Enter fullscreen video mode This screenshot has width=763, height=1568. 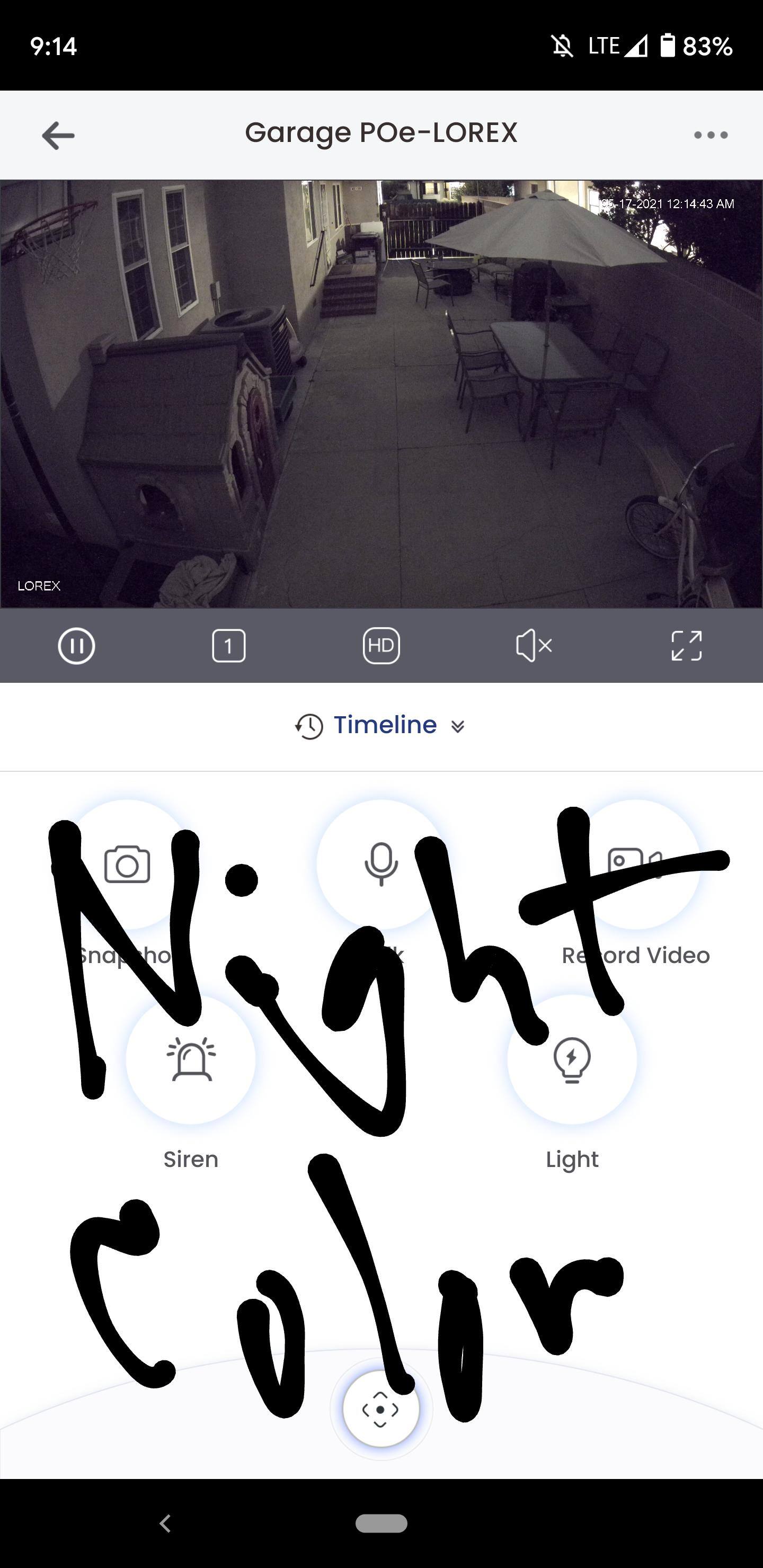coord(686,645)
